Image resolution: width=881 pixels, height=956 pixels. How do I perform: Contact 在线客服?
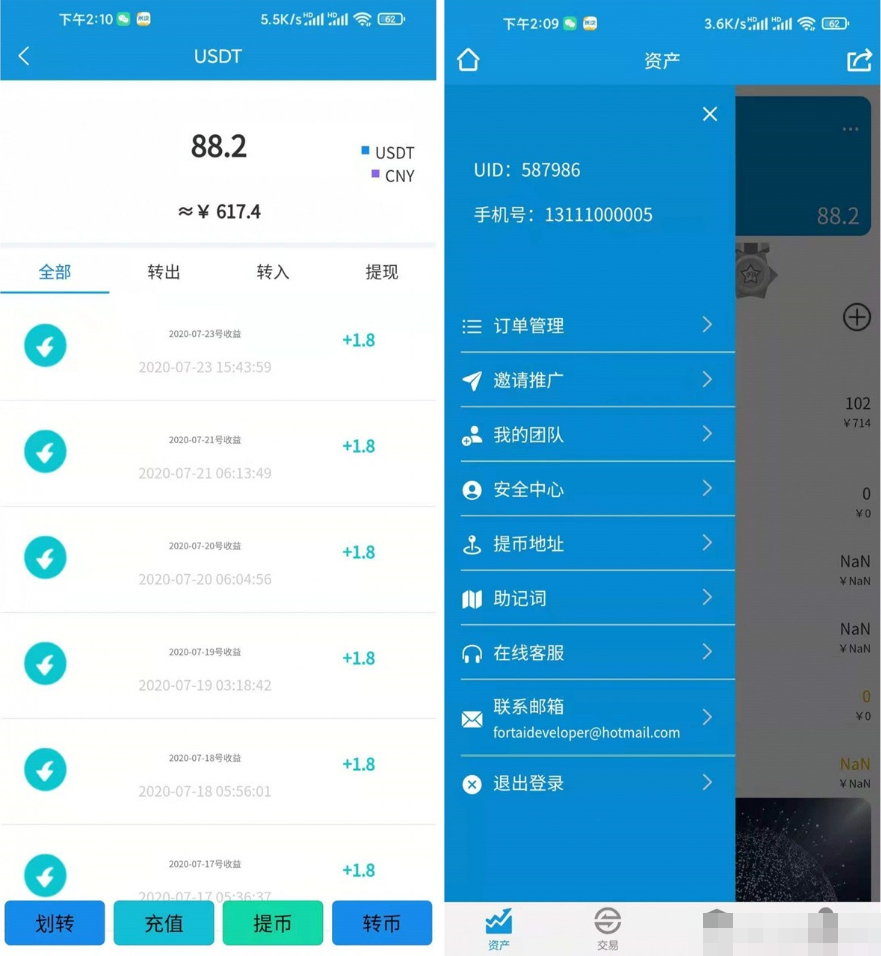[590, 653]
